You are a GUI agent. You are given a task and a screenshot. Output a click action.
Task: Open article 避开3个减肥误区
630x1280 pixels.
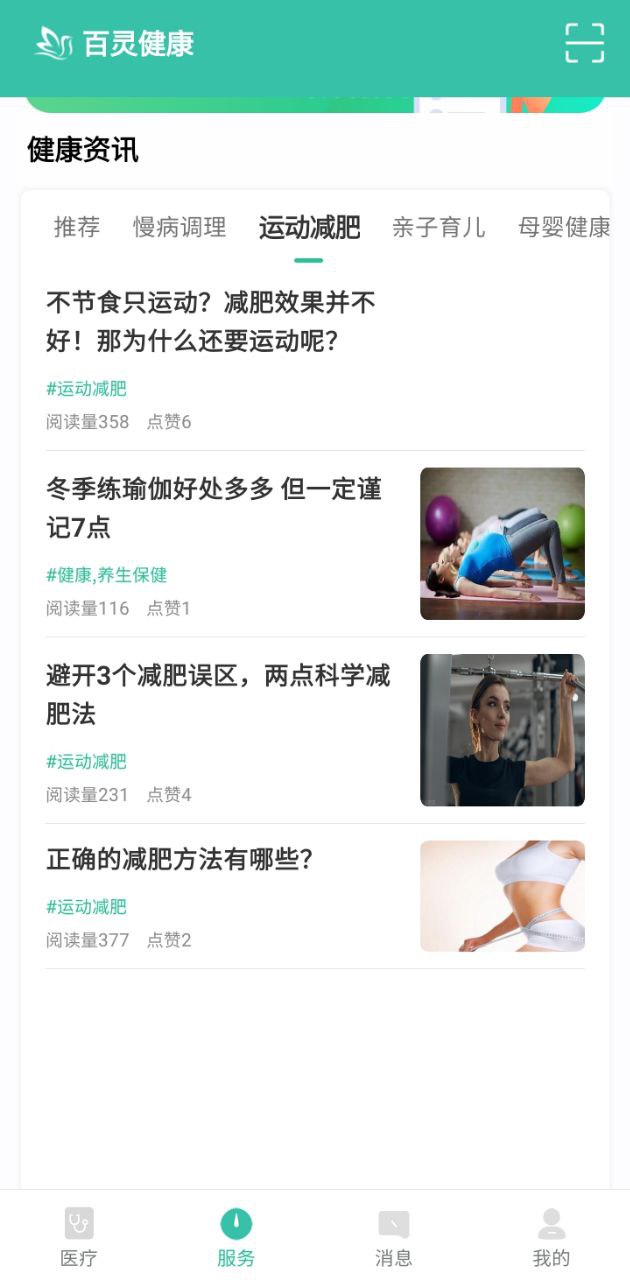(218, 694)
